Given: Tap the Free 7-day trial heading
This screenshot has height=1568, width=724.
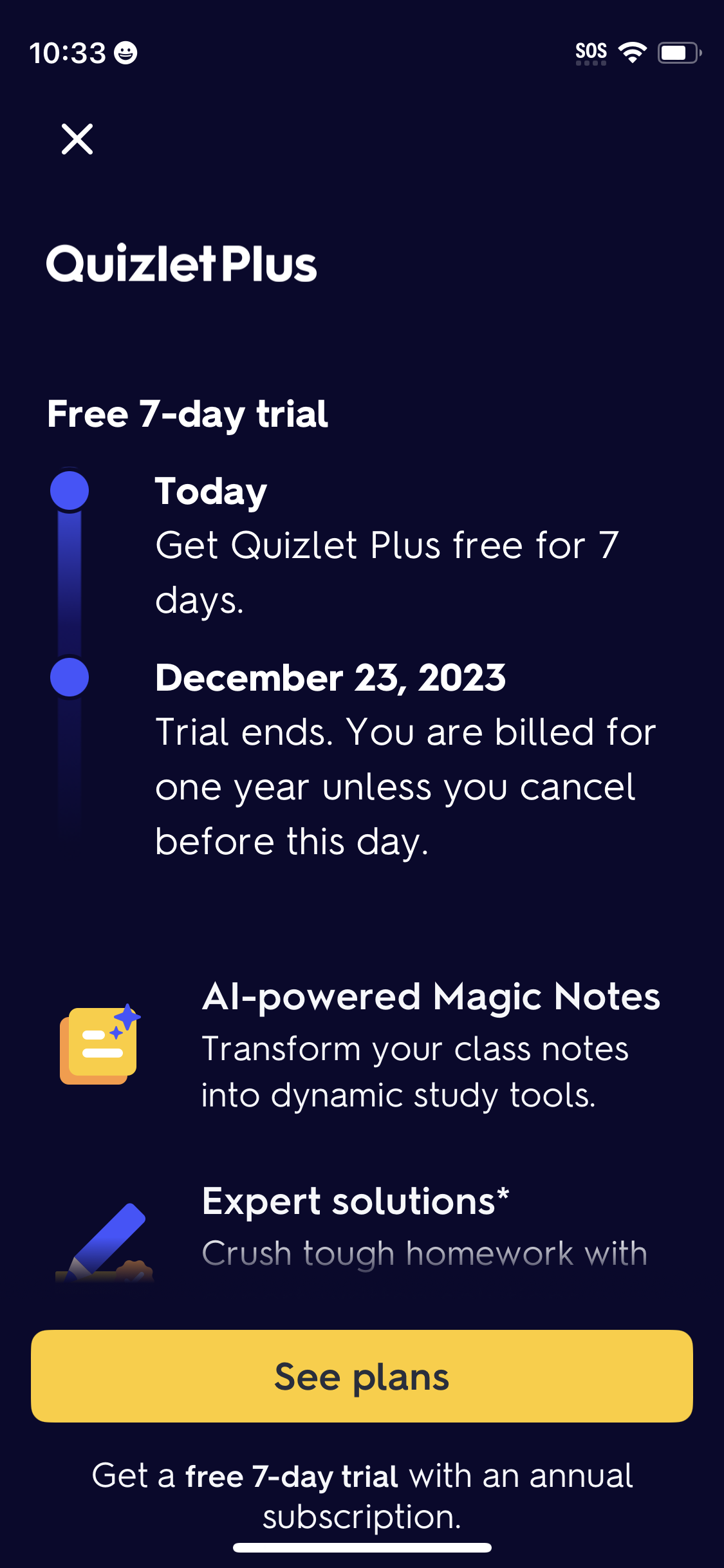Looking at the screenshot, I should (188, 414).
